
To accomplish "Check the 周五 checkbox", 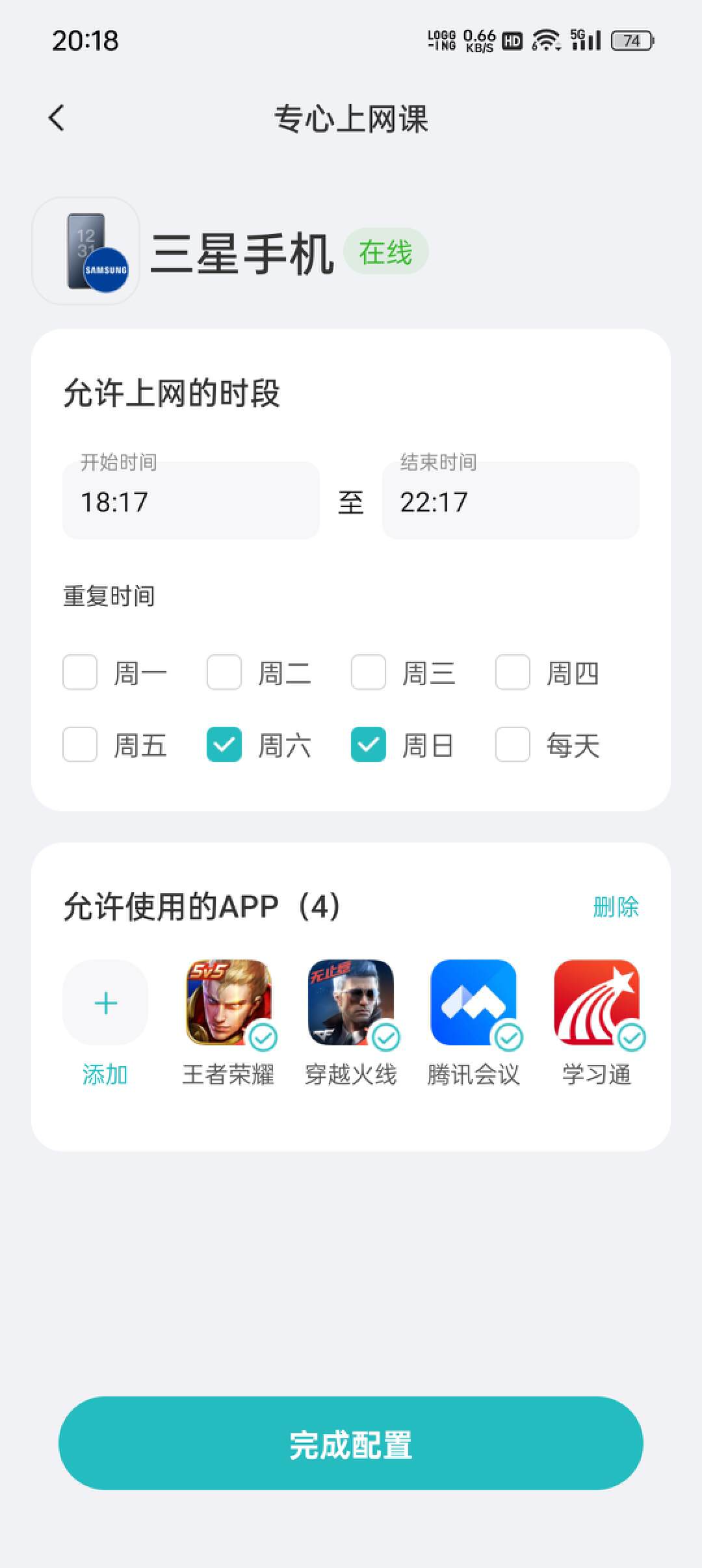I will [x=80, y=744].
